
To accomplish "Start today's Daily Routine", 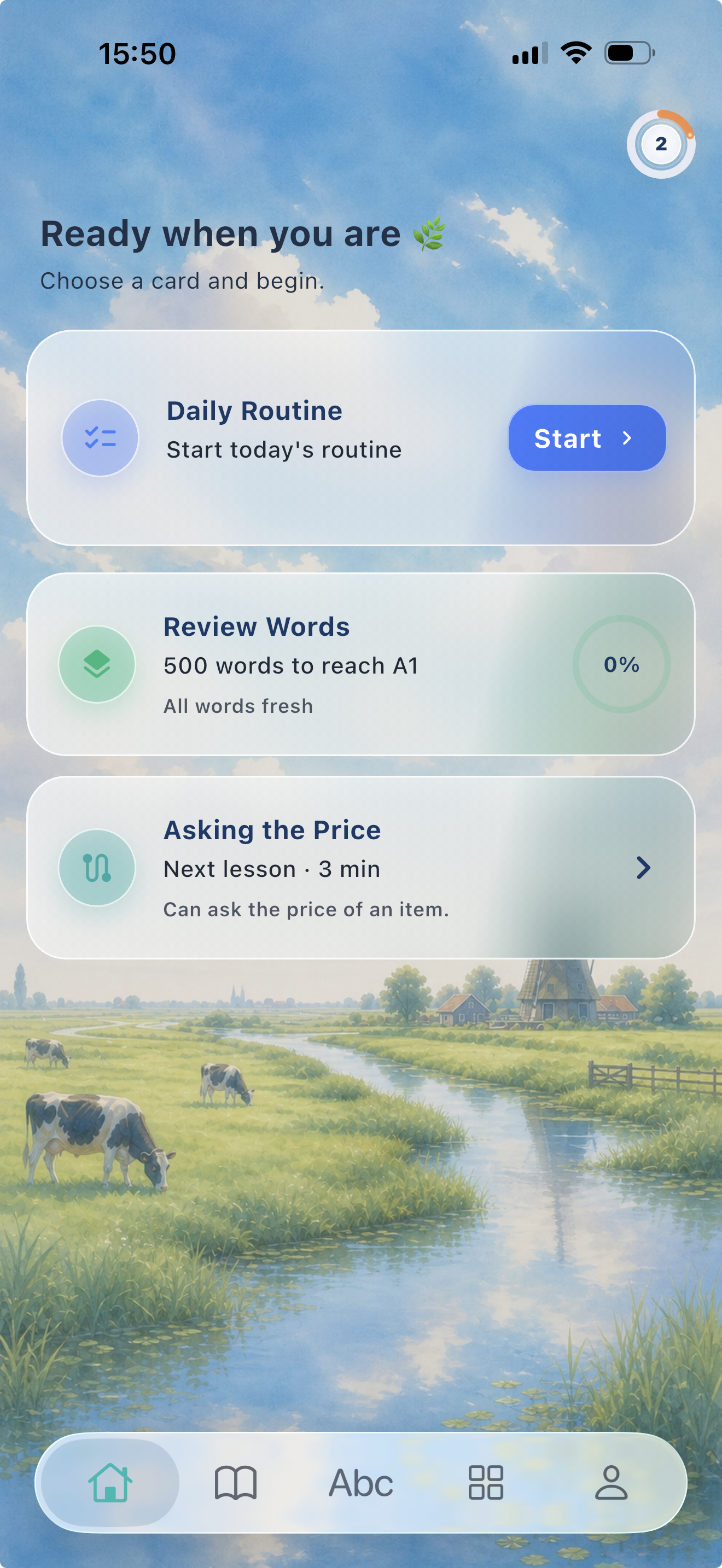I will click(587, 438).
